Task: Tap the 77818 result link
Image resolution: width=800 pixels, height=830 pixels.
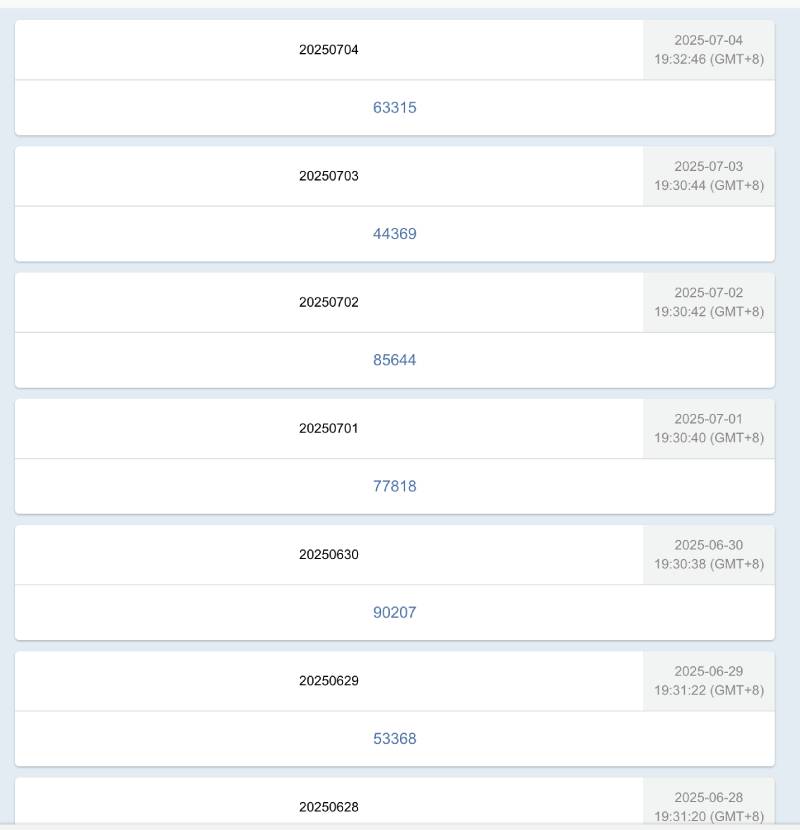Action: click(x=394, y=486)
